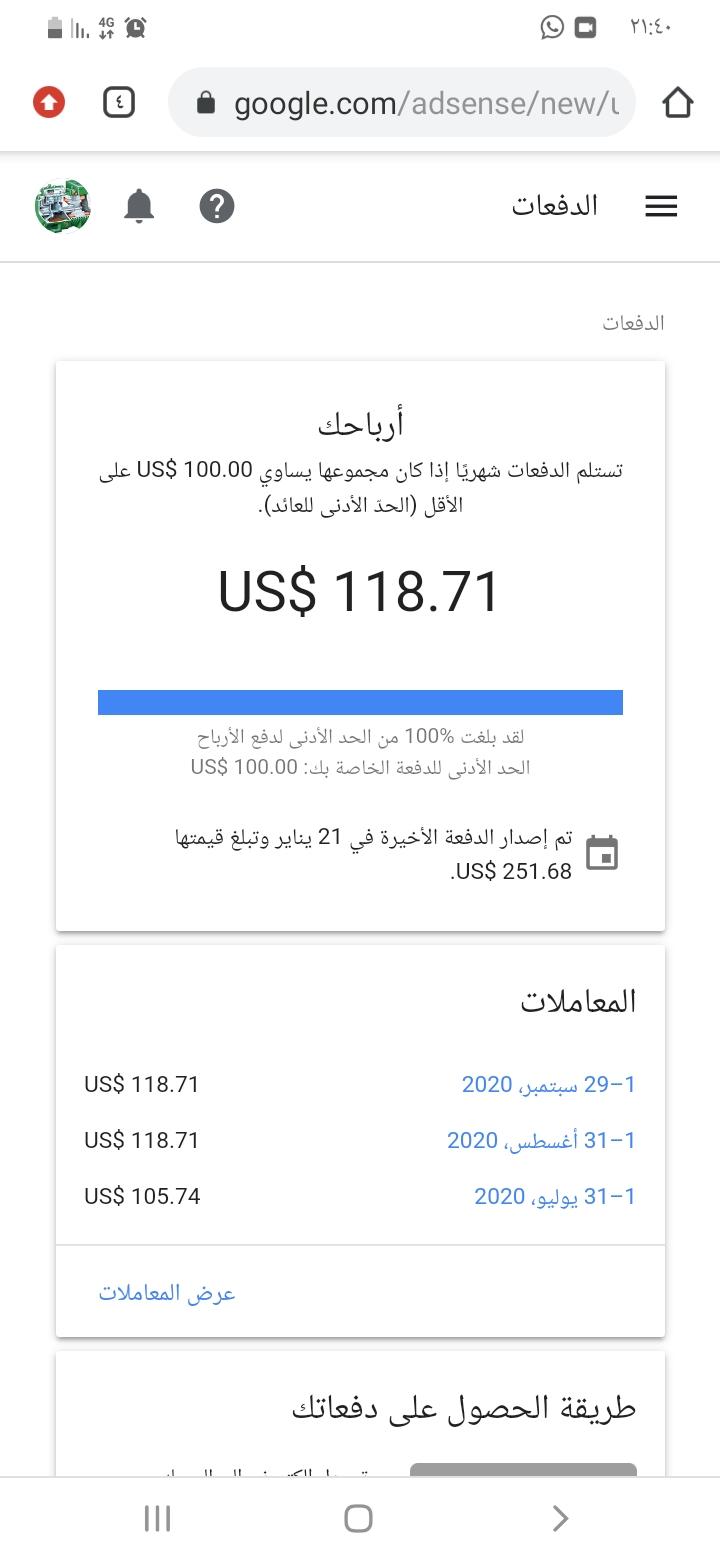720x1560 pixels.
Task: Tap the عرض المعاملات link
Action: click(x=167, y=1293)
